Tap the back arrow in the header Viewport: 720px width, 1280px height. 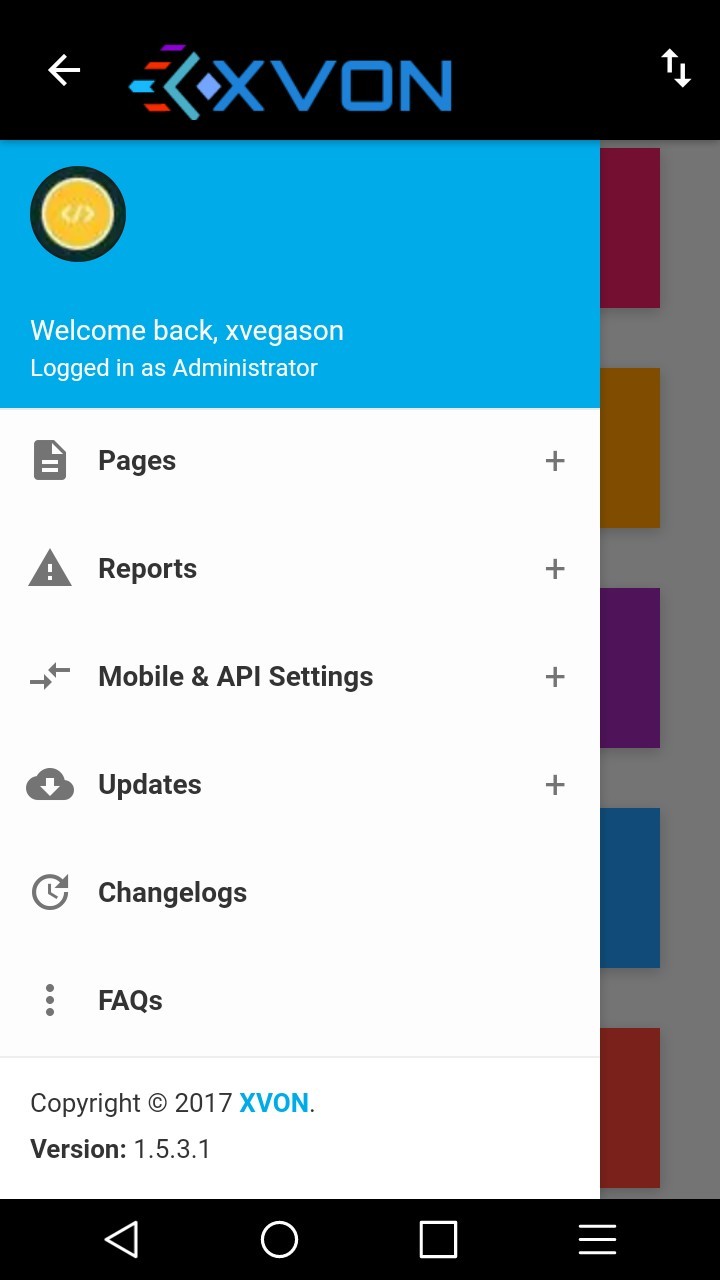tap(64, 70)
